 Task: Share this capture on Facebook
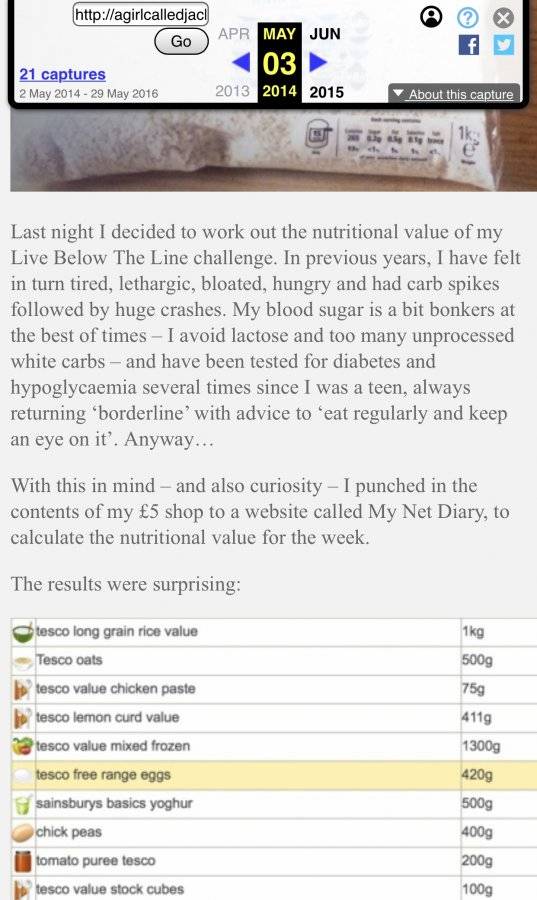coord(469,45)
